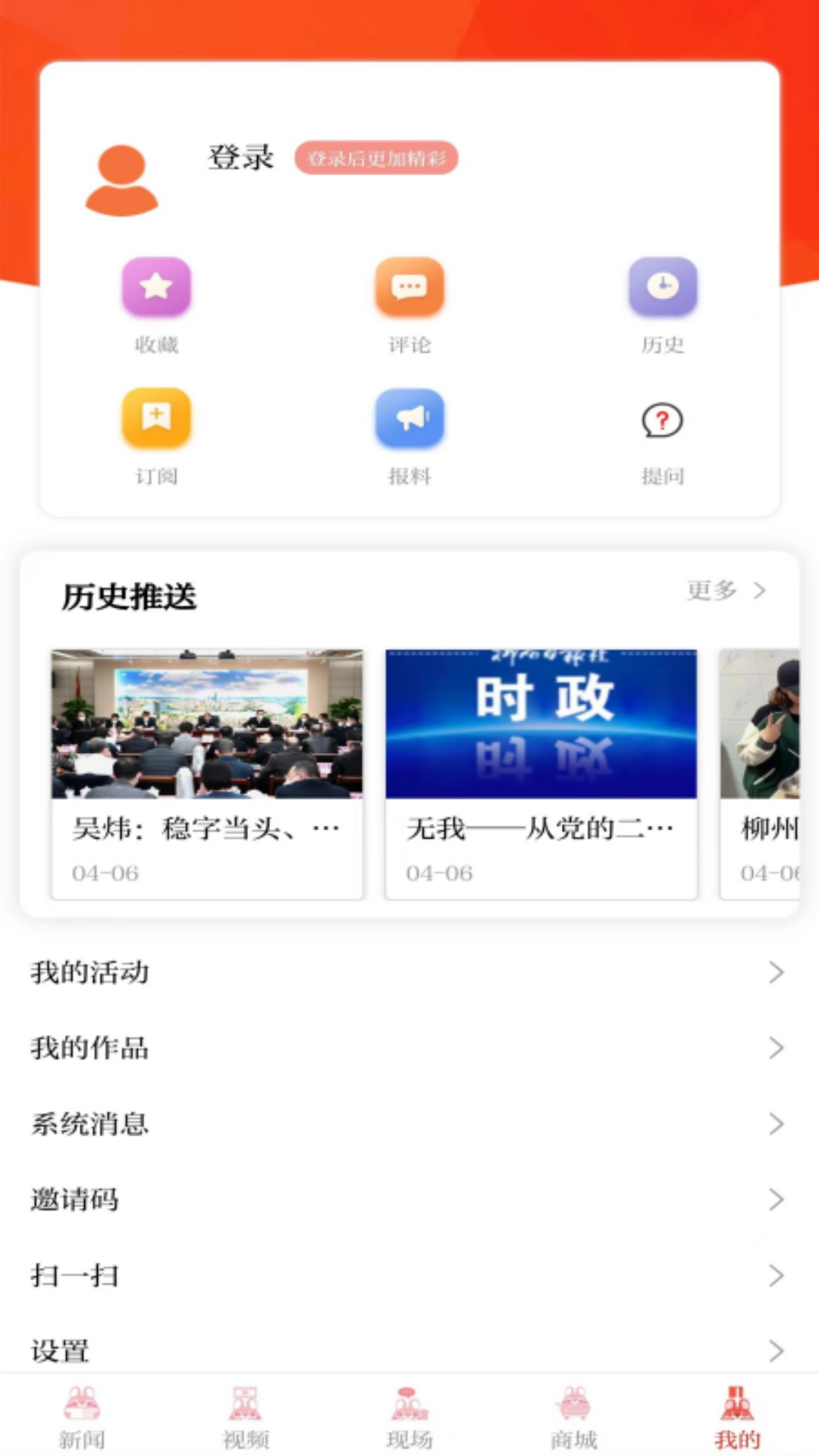The height and width of the screenshot is (1456, 819).
Task: Open the 评论 comments icon
Action: (409, 288)
